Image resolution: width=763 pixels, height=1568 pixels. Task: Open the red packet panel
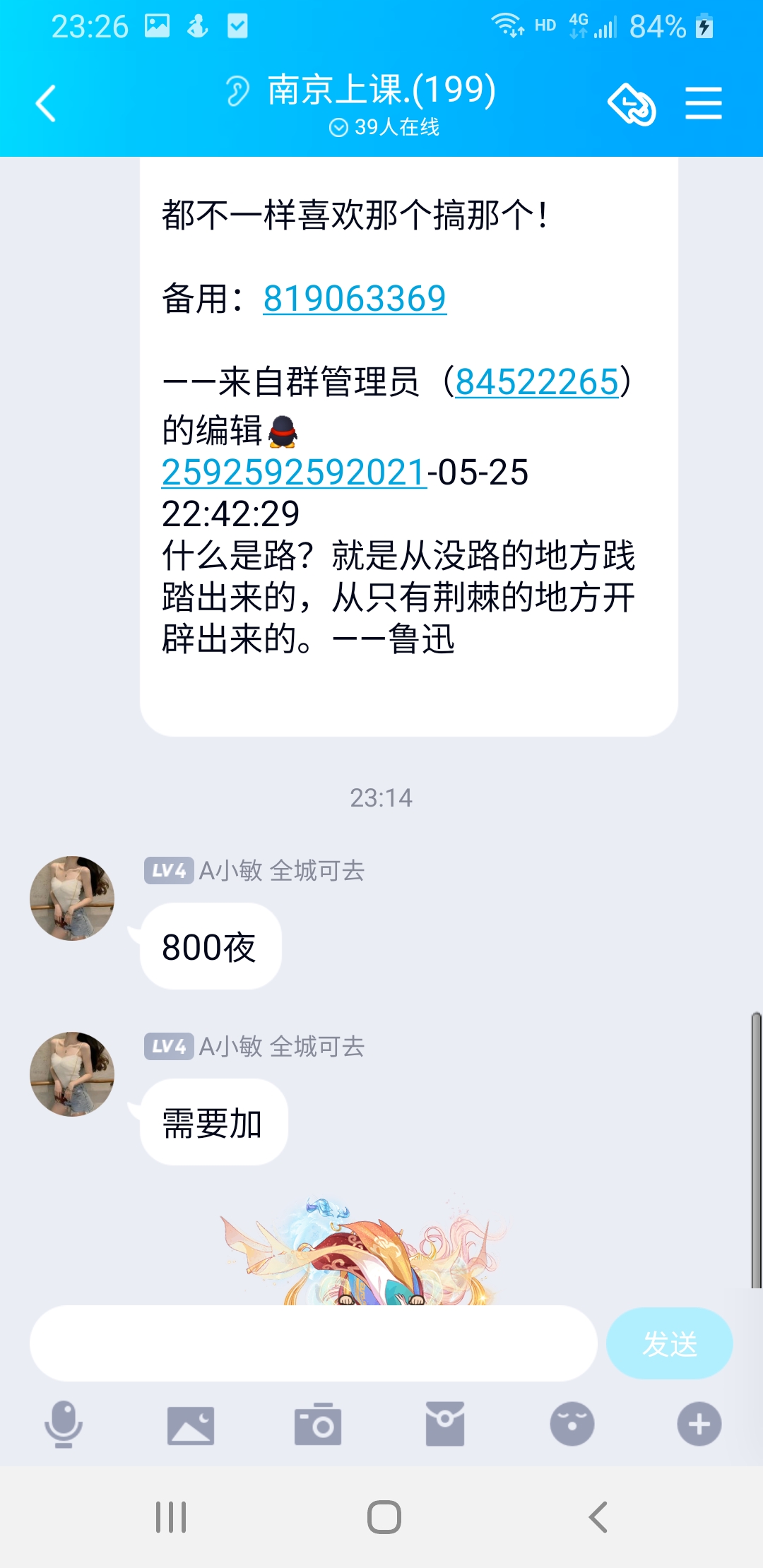(x=445, y=1425)
